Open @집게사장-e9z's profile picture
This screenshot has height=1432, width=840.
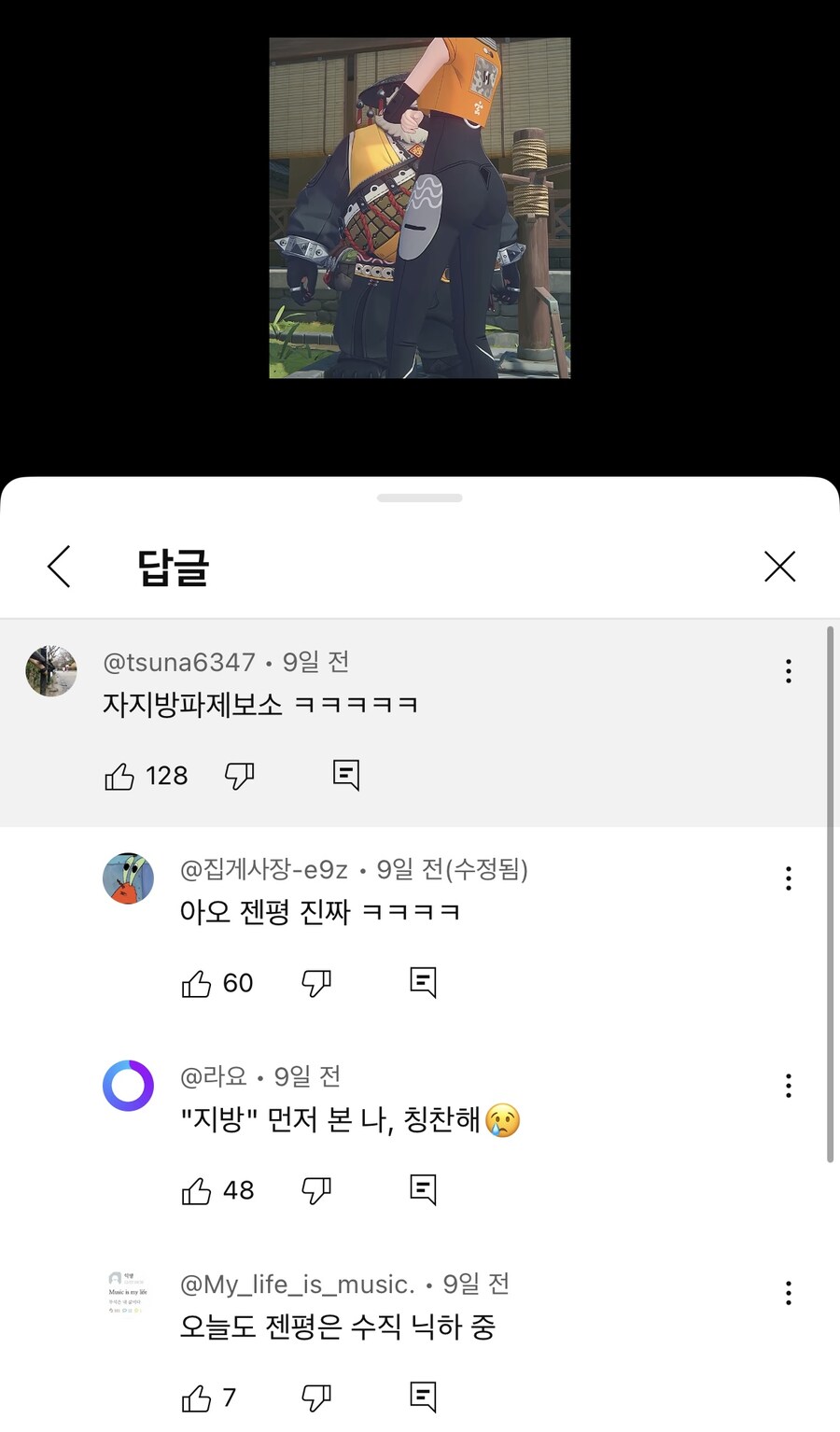pos(128,878)
